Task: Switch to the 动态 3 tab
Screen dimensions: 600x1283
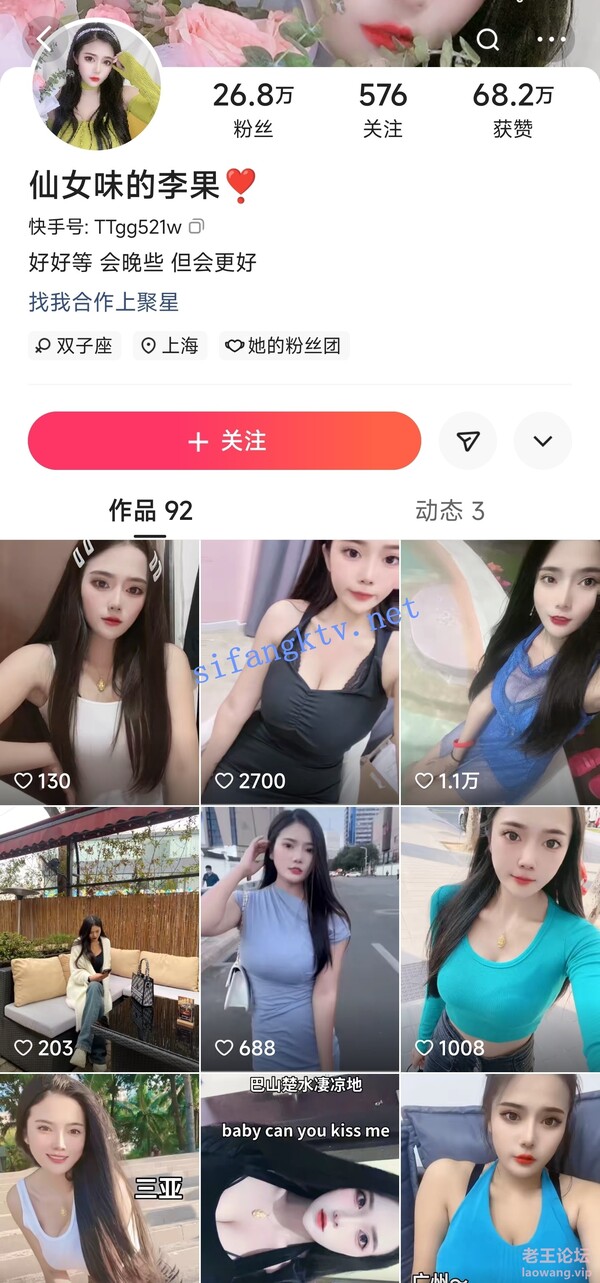Action: click(450, 511)
